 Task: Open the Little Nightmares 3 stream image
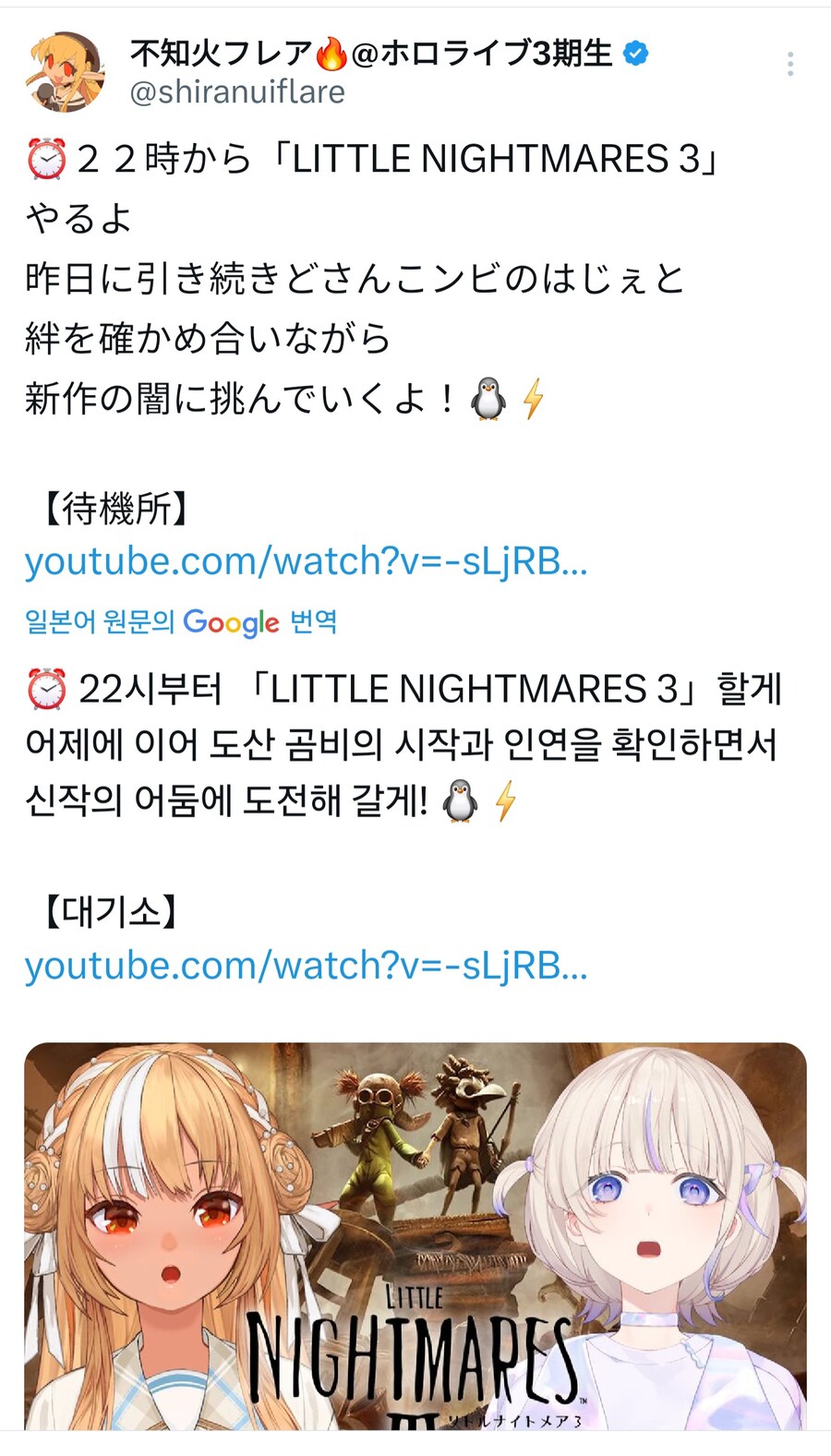click(x=415, y=1235)
